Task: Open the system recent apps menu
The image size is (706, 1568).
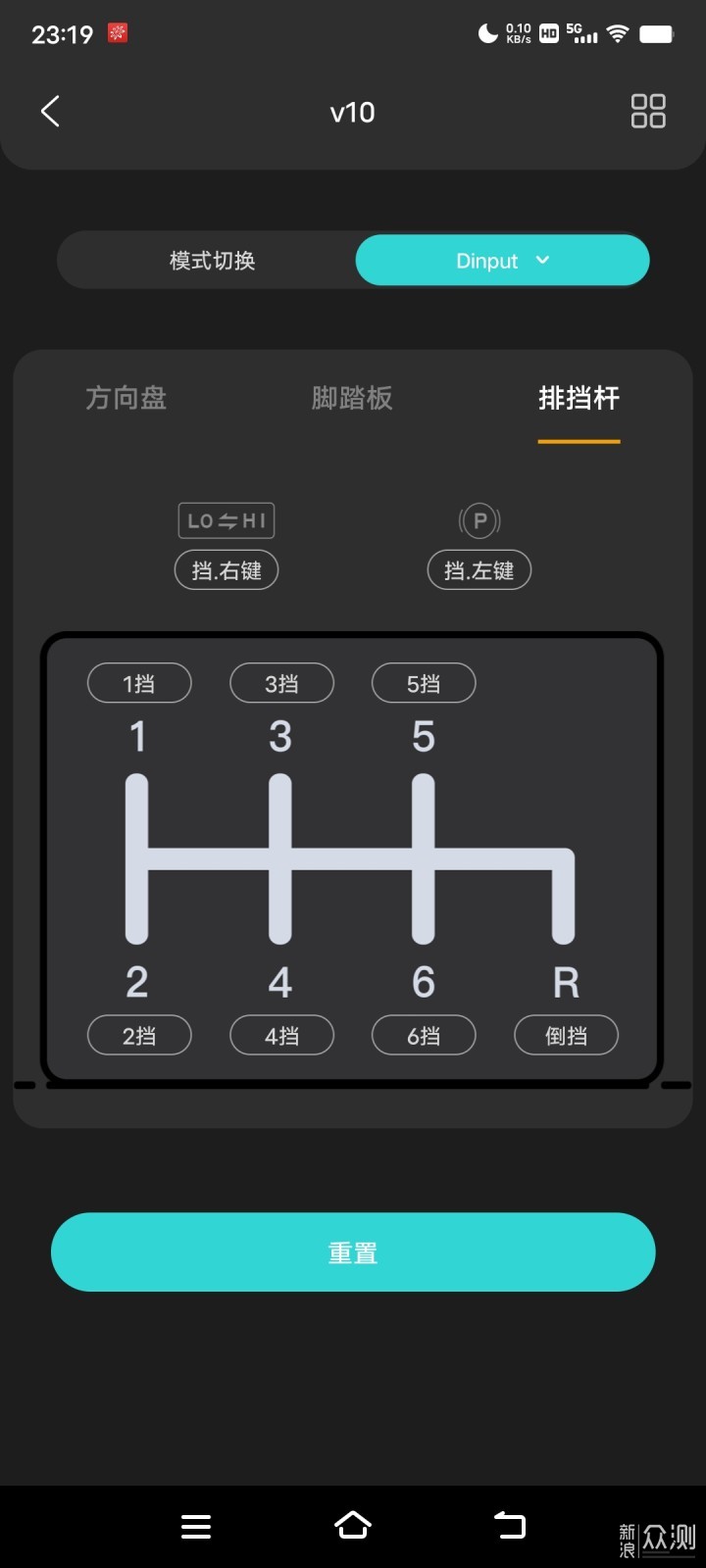Action: click(196, 1526)
